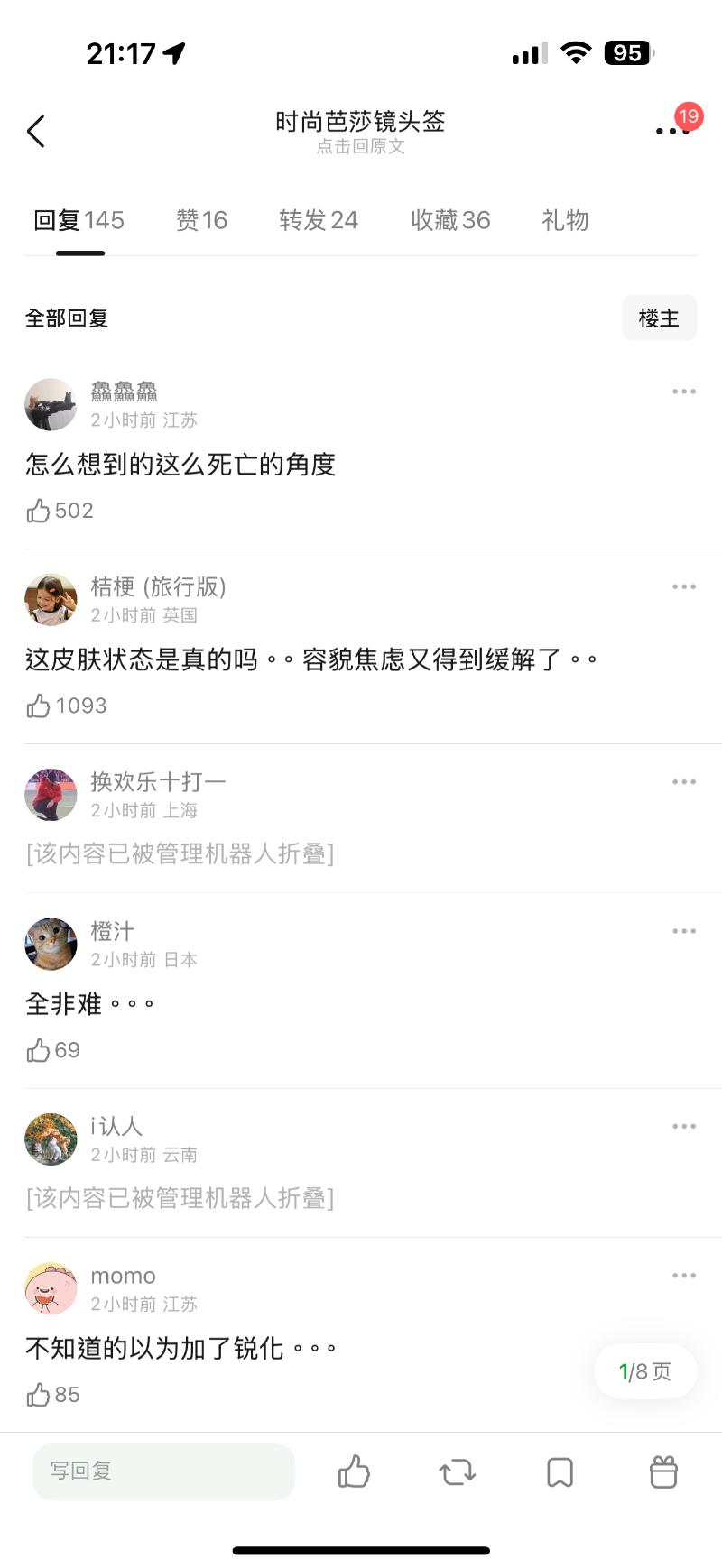Screen dimensions: 722x1568
Task: Open the overflow menu with badge 19
Action: tap(672, 132)
